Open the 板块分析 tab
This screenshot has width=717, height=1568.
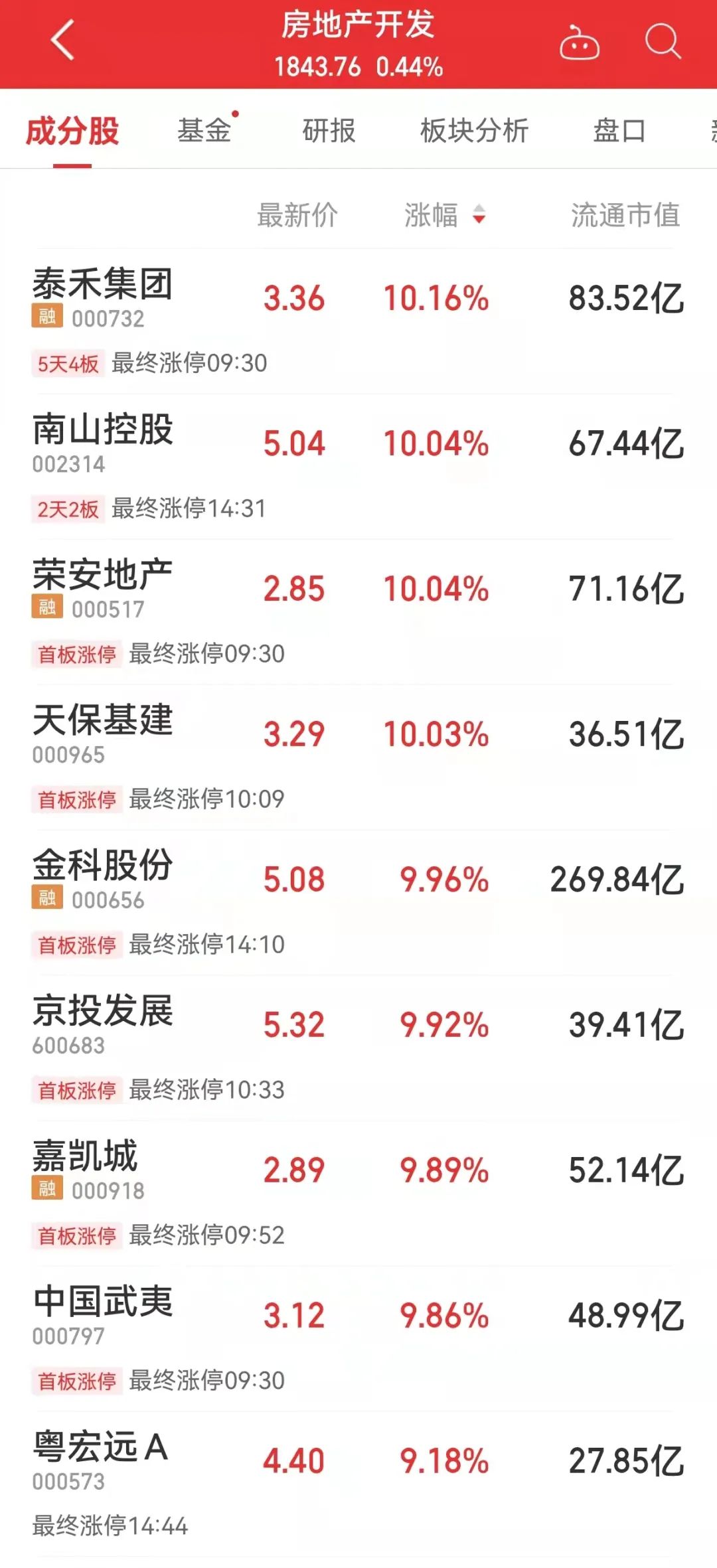click(474, 130)
